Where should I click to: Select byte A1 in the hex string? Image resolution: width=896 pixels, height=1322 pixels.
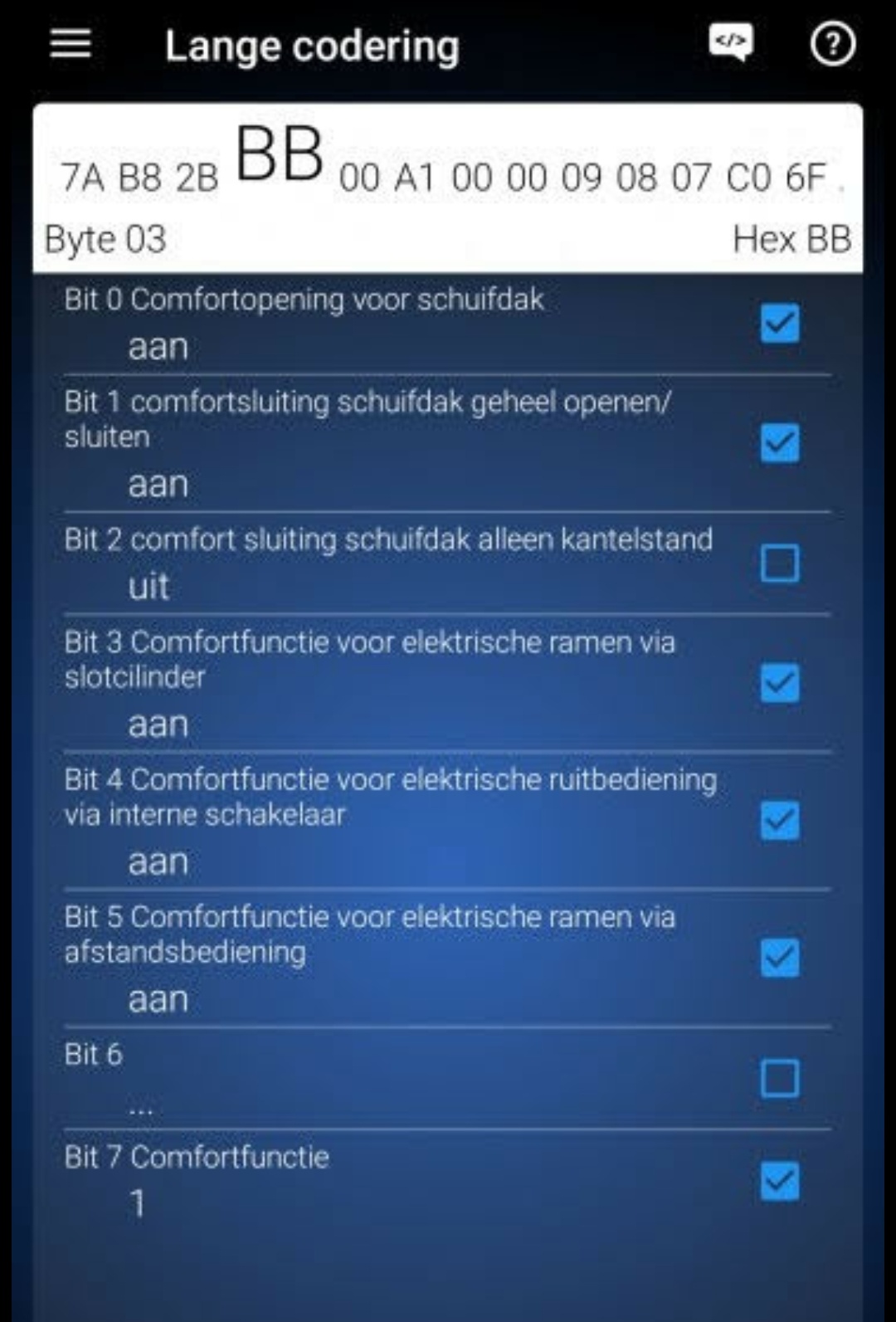[x=415, y=178]
